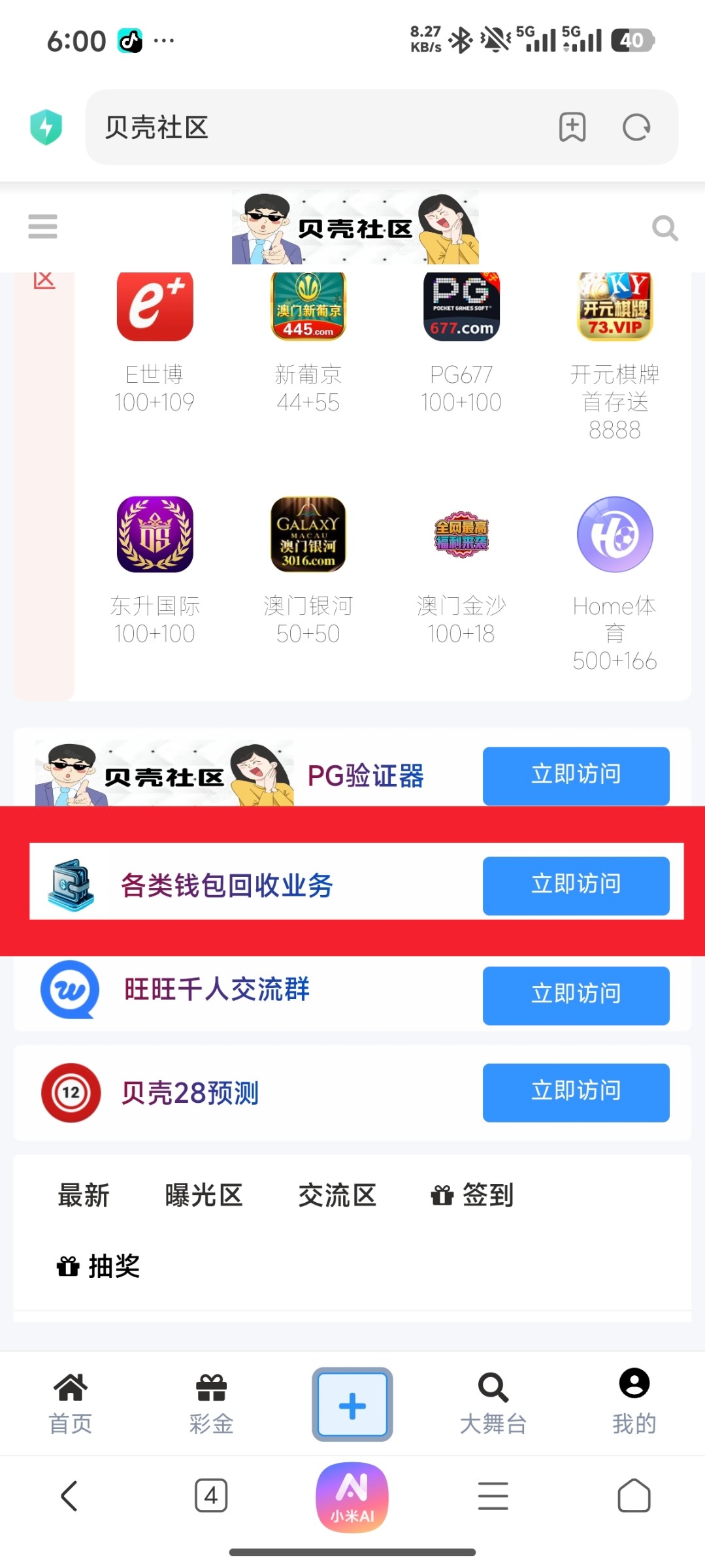Open the browser tab switcher
The image size is (705, 1568).
[211, 1495]
